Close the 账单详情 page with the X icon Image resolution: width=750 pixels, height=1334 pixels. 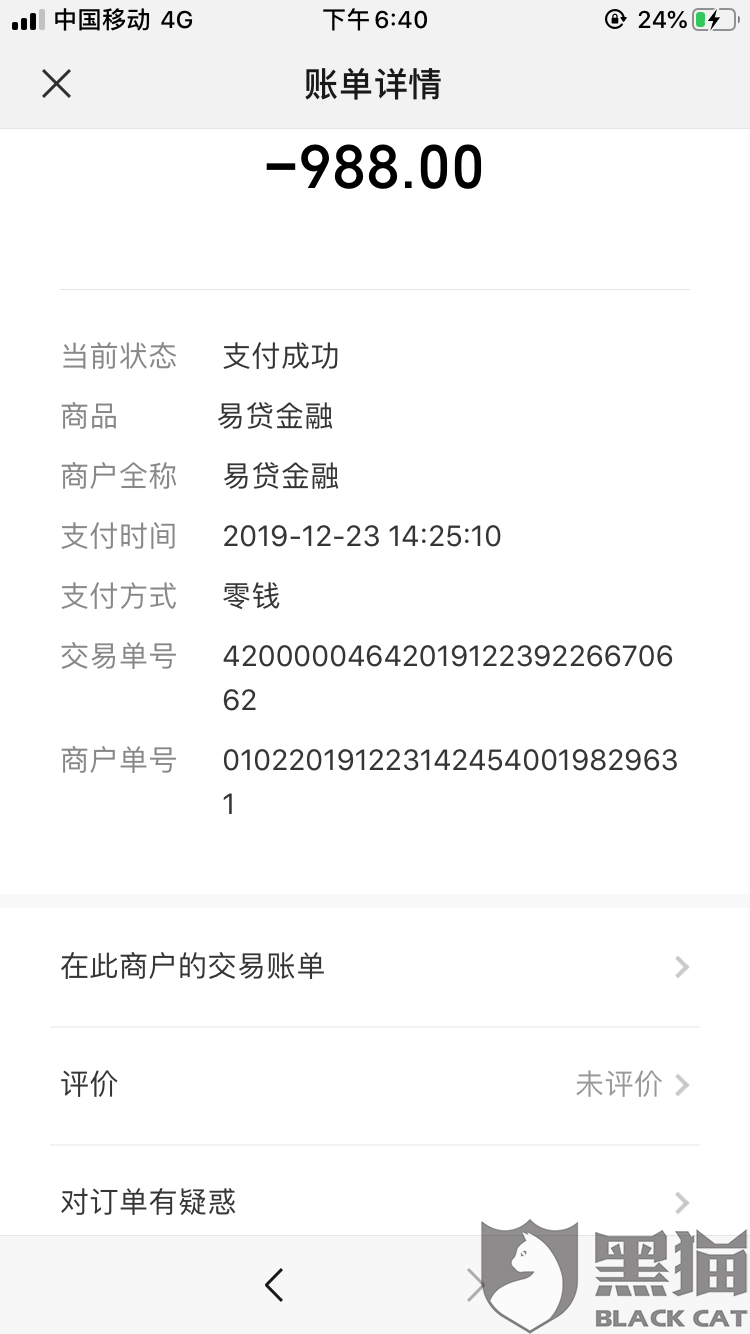(56, 84)
